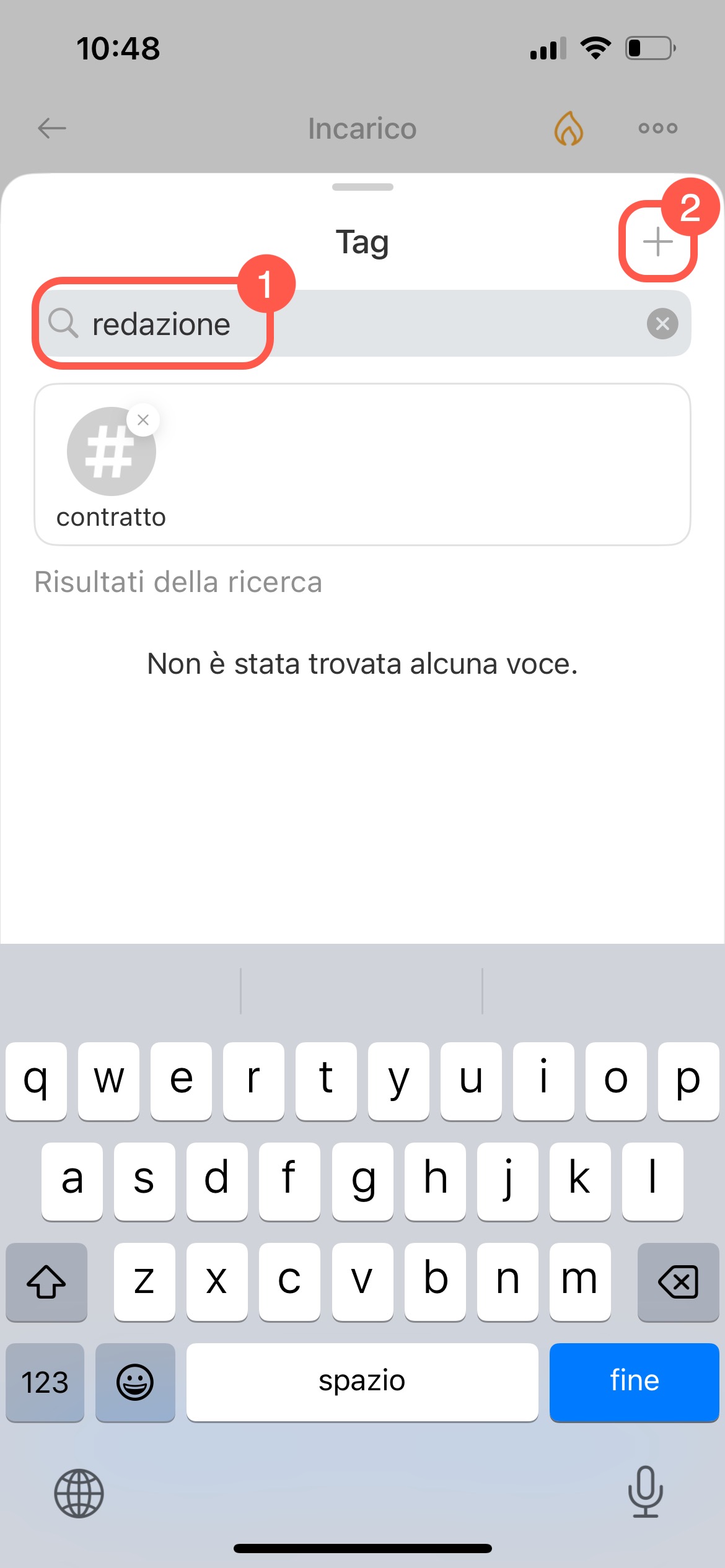Tap the shift key

[46, 1281]
